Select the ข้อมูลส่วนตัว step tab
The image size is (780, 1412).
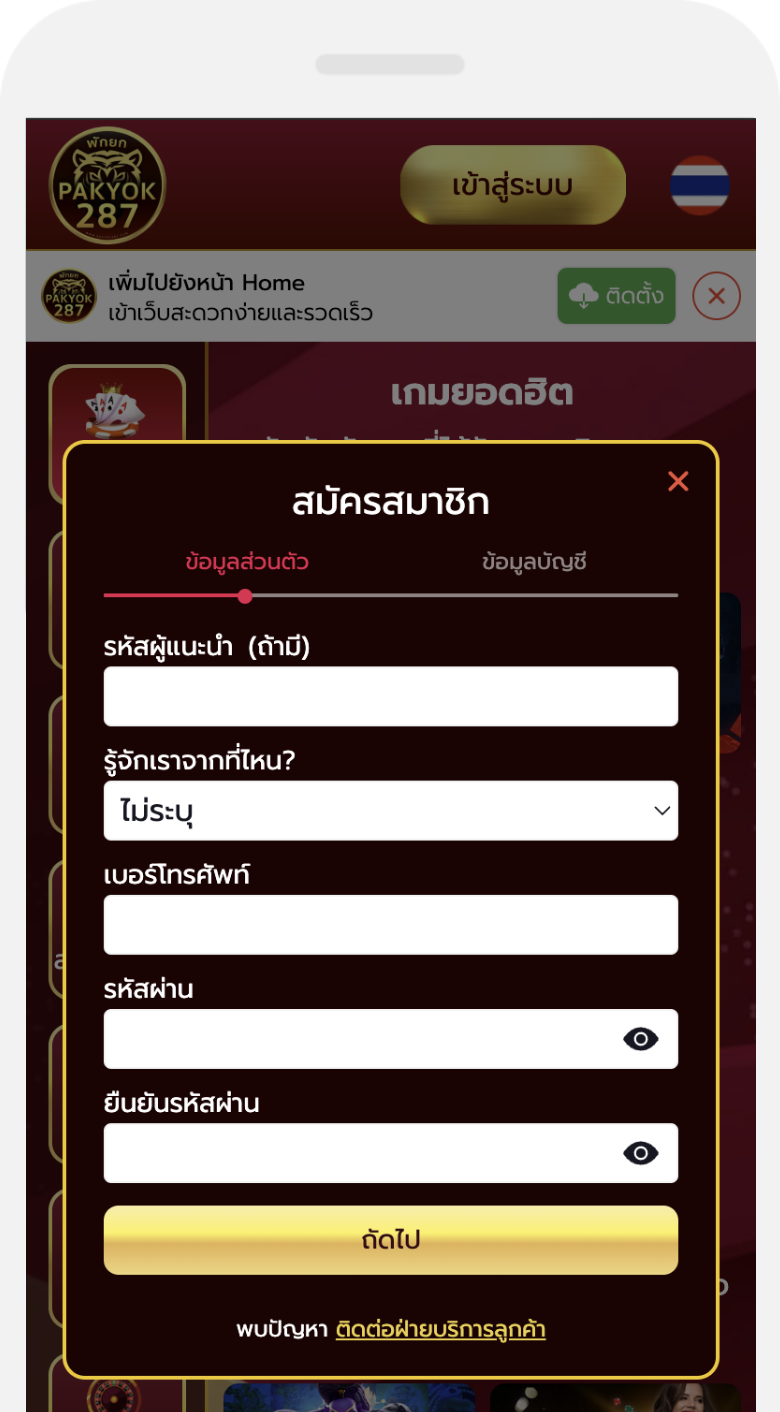[x=247, y=562]
